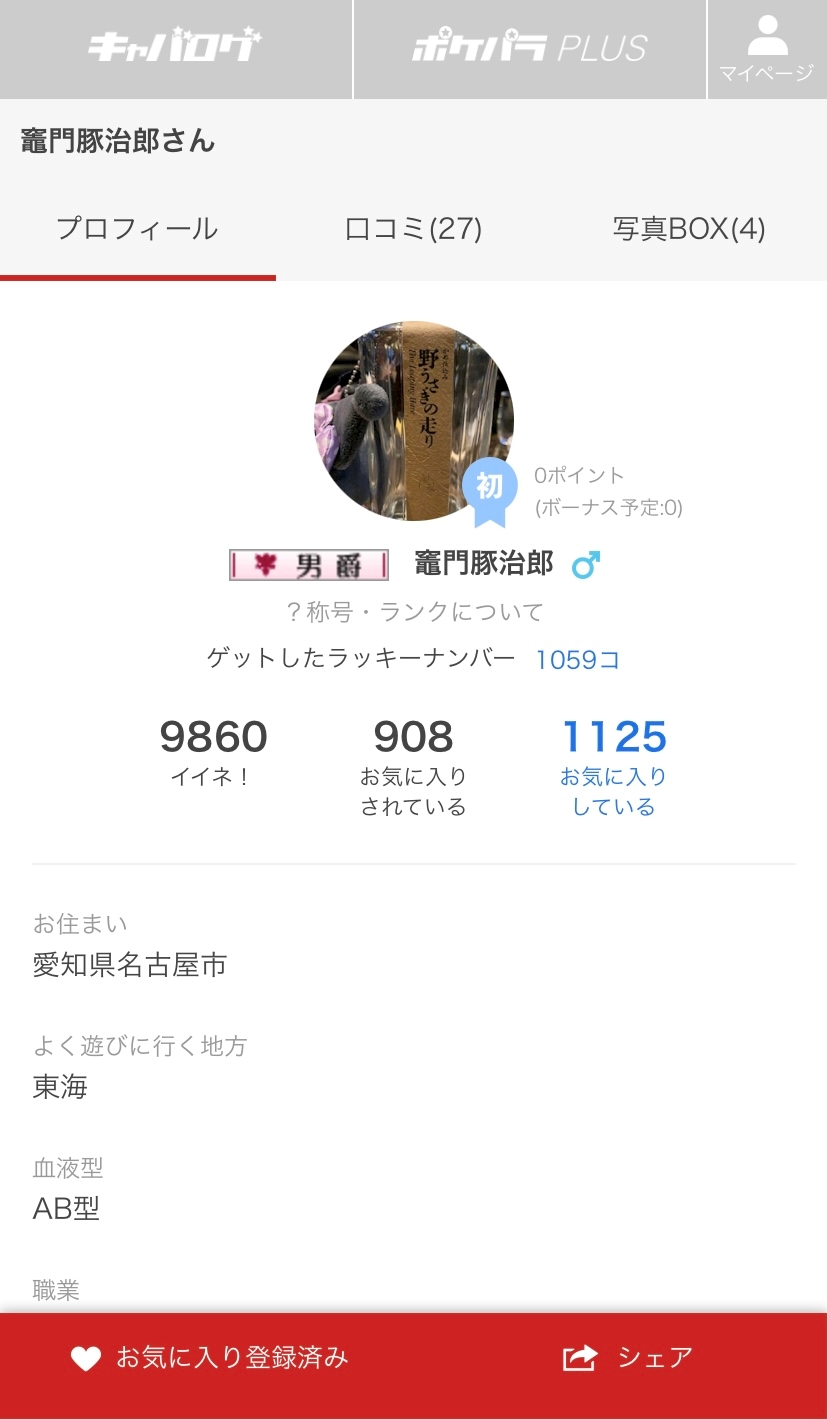Viewport: 827px width, 1419px height.
Task: Open the 写真BOX(4) tab
Action: 689,230
